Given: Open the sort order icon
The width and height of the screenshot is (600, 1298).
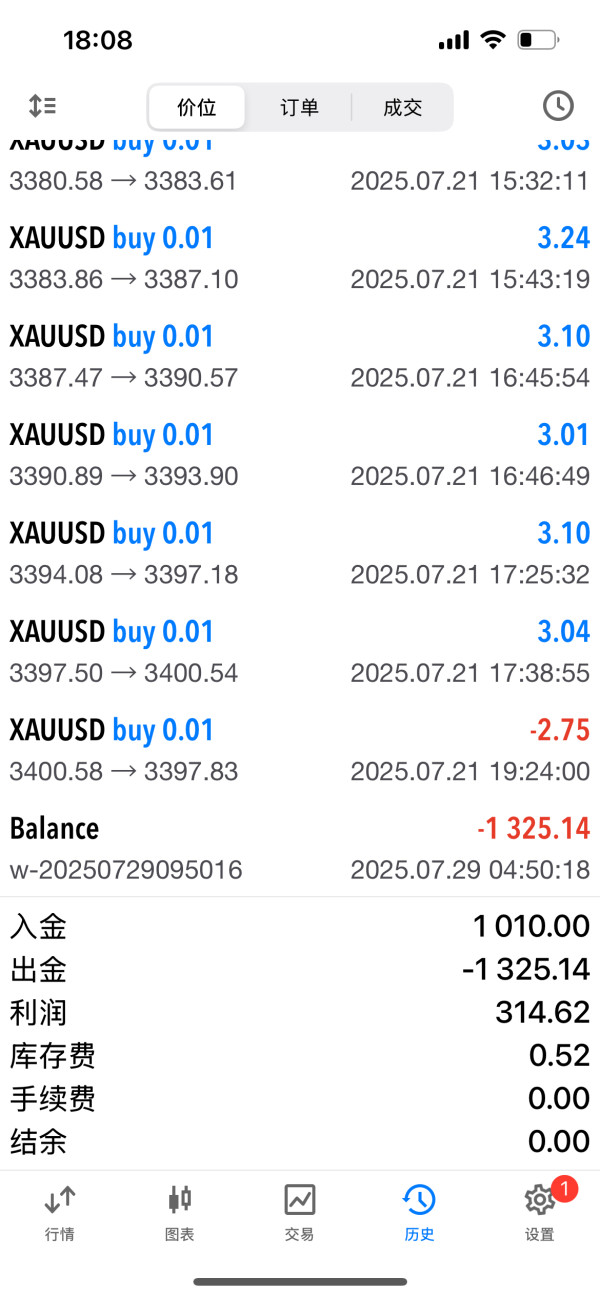Looking at the screenshot, I should coord(42,106).
